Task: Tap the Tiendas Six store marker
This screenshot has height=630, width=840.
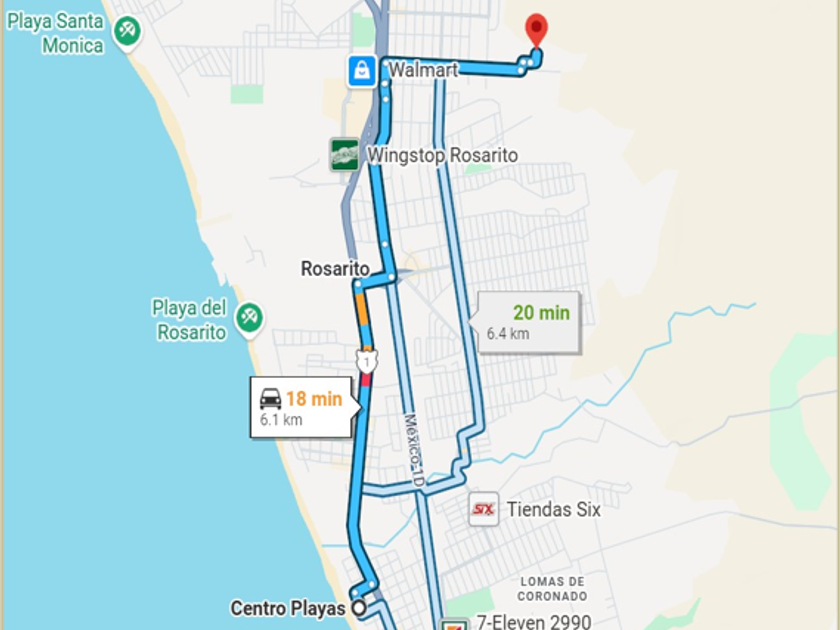Action: (484, 509)
